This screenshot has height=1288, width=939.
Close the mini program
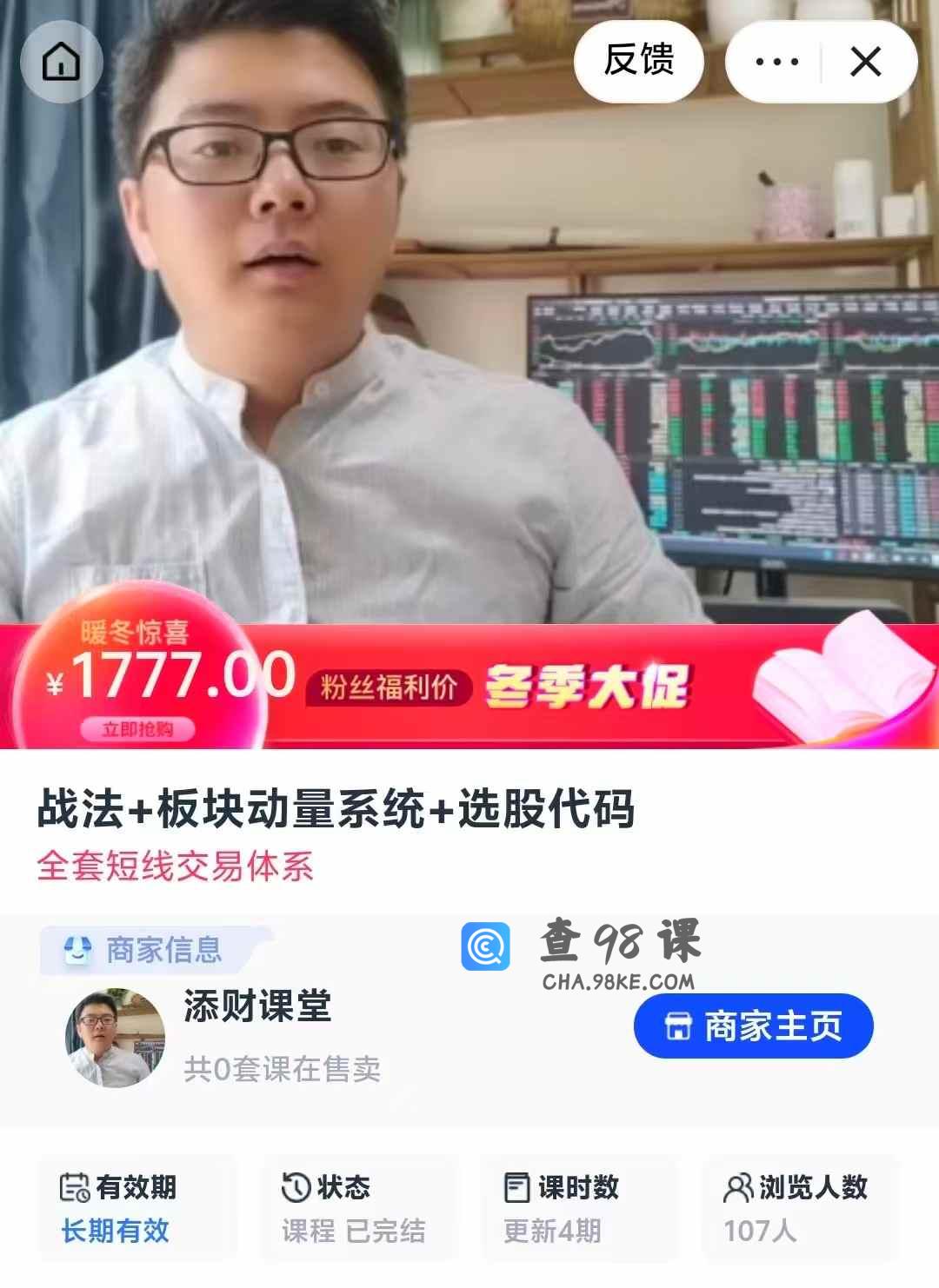(865, 62)
